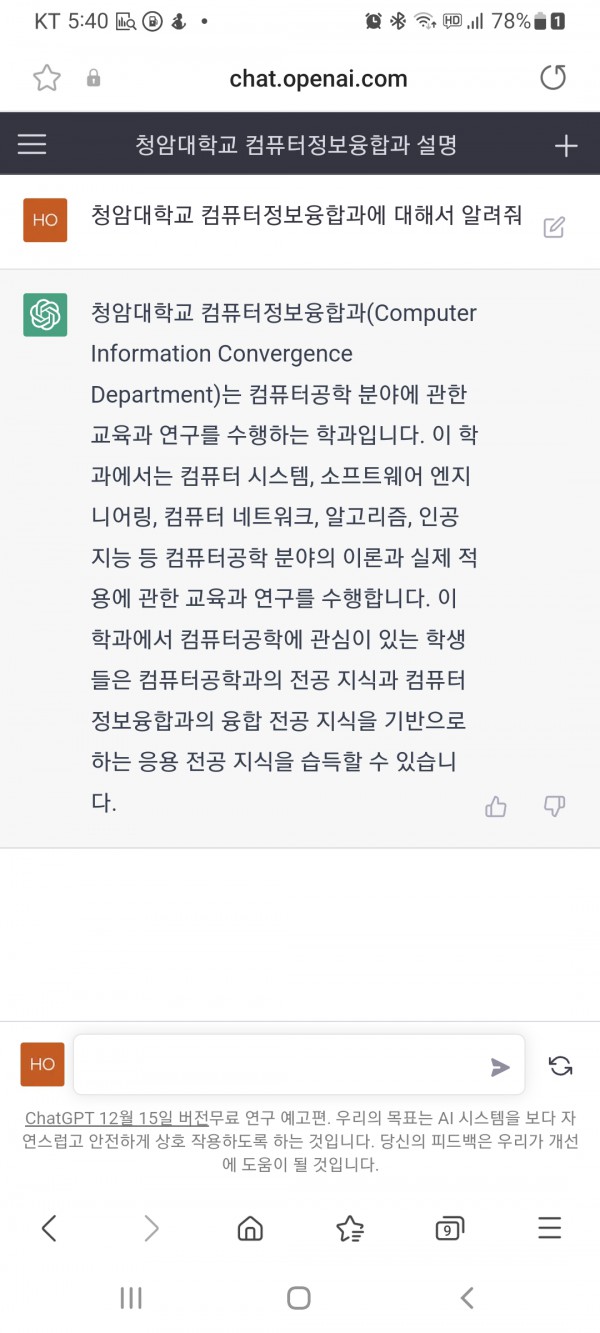Go to the browser home page
This screenshot has width=600, height=1333.
pyautogui.click(x=250, y=1228)
